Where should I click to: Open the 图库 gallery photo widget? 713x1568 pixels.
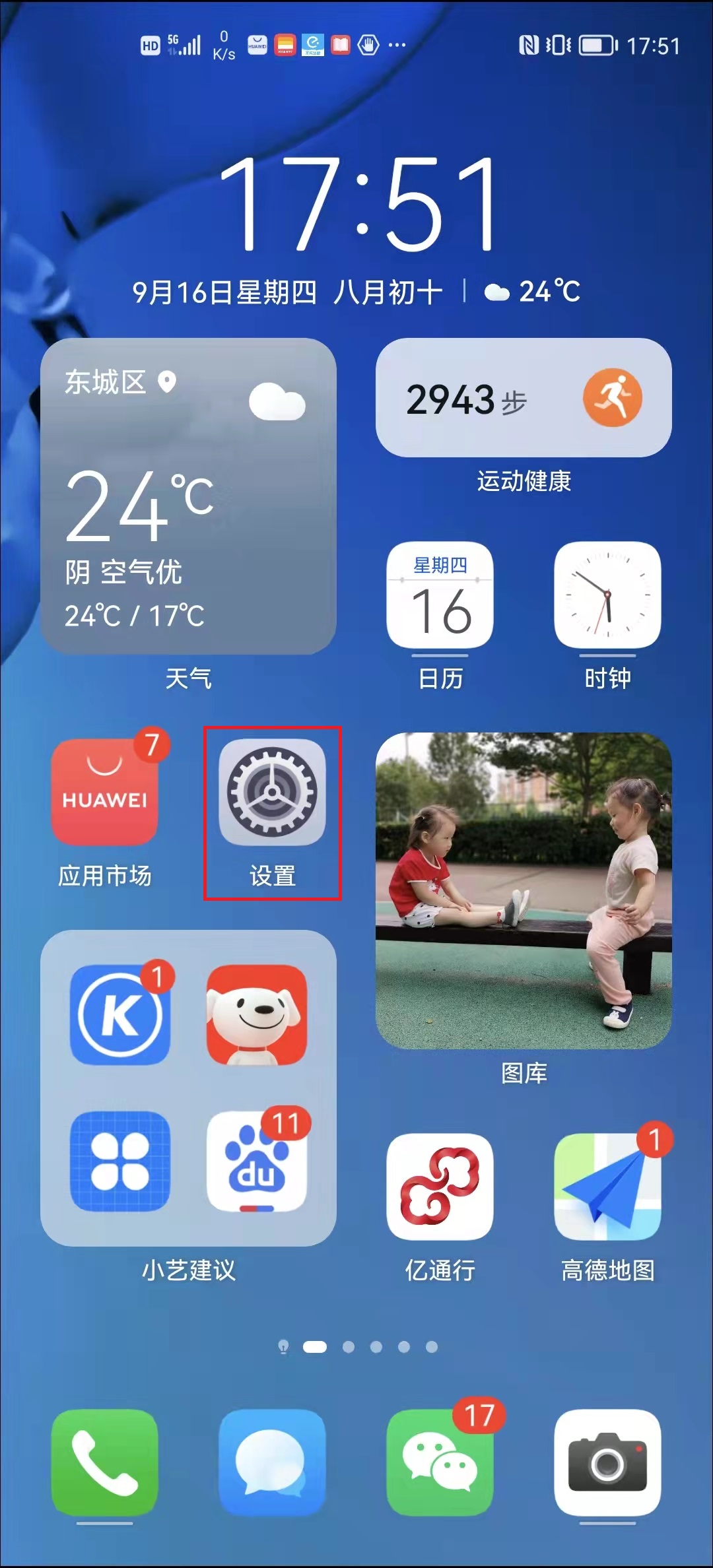click(524, 891)
